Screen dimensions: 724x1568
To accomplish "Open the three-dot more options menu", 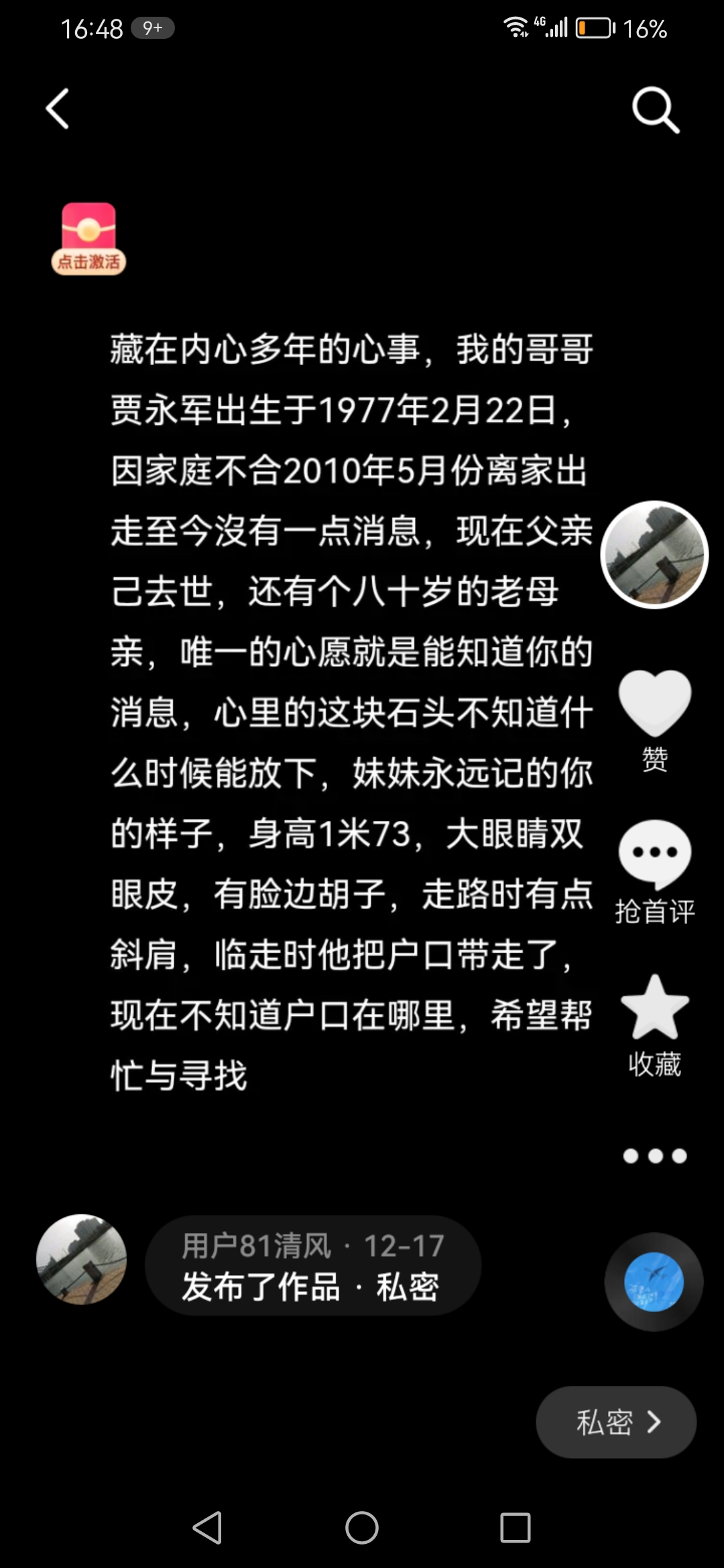I will (654, 1156).
